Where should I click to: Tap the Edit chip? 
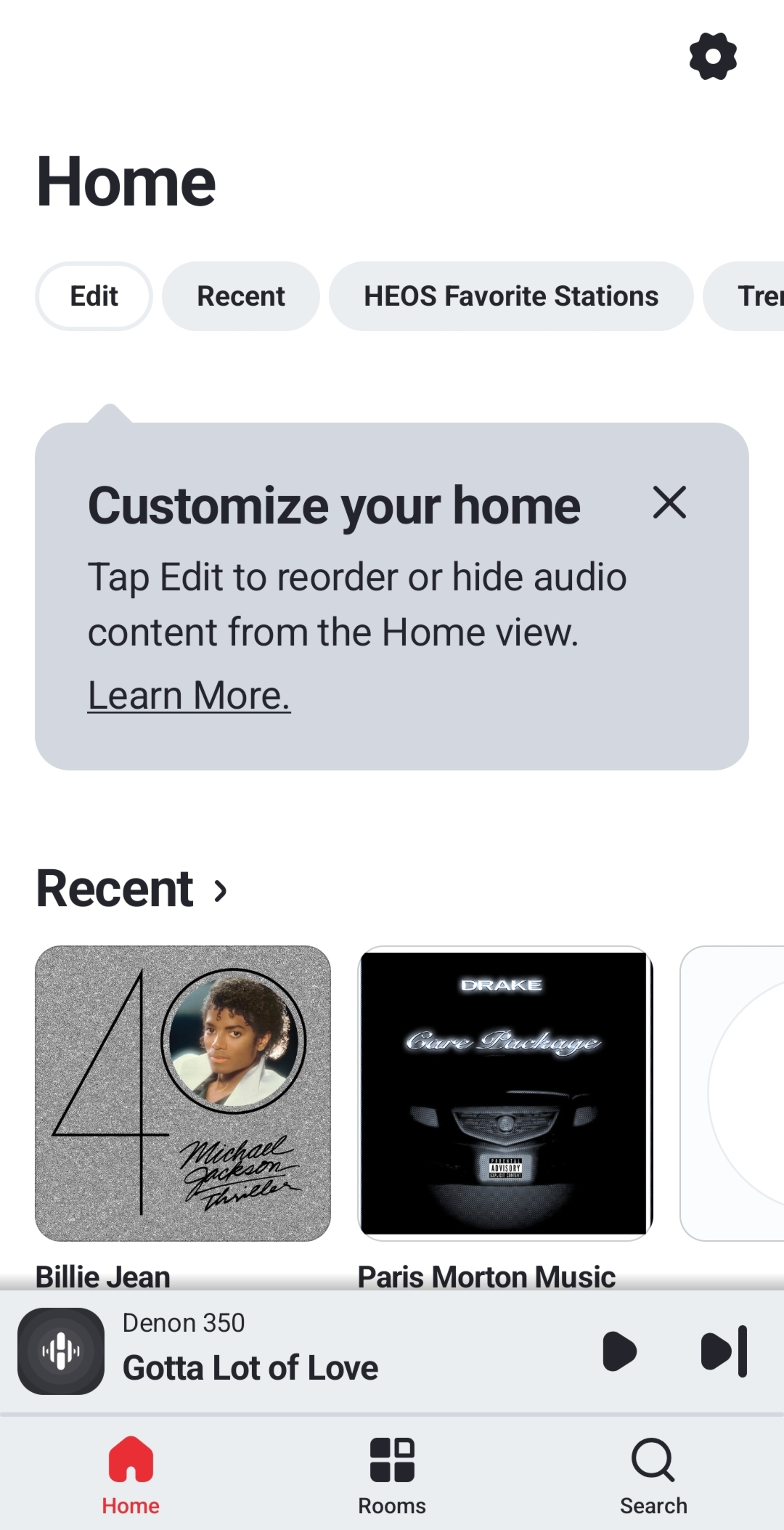pyautogui.click(x=94, y=296)
